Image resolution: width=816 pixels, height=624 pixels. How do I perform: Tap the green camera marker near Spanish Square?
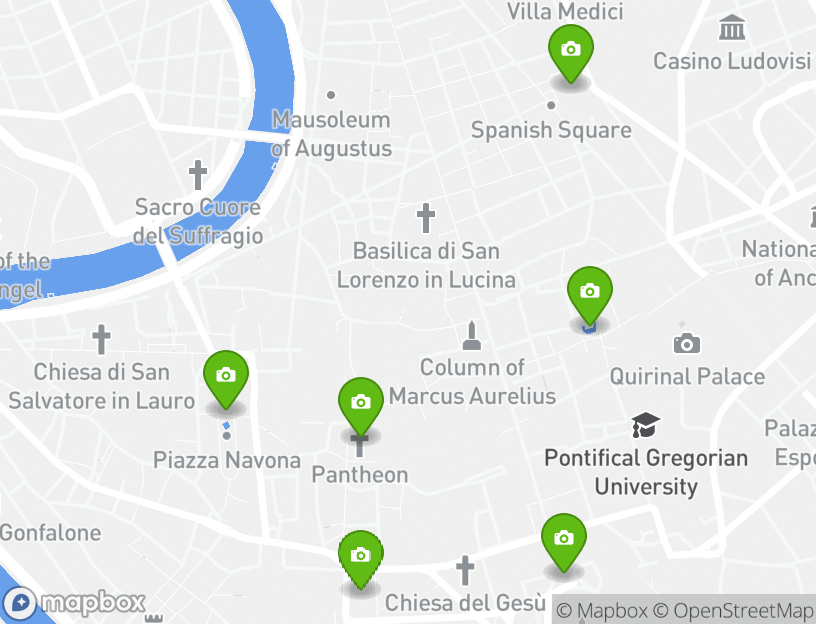570,51
